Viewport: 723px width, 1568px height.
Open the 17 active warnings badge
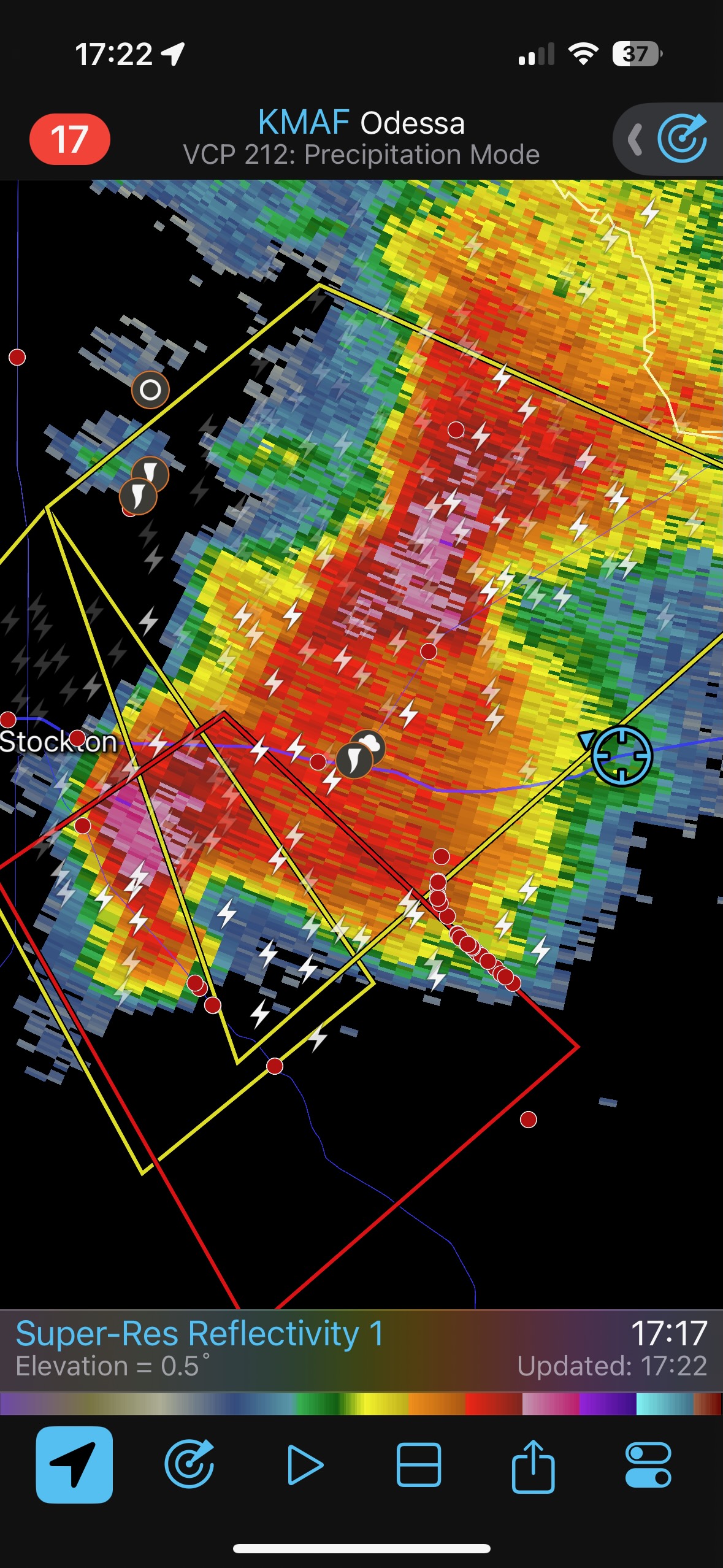coord(69,139)
